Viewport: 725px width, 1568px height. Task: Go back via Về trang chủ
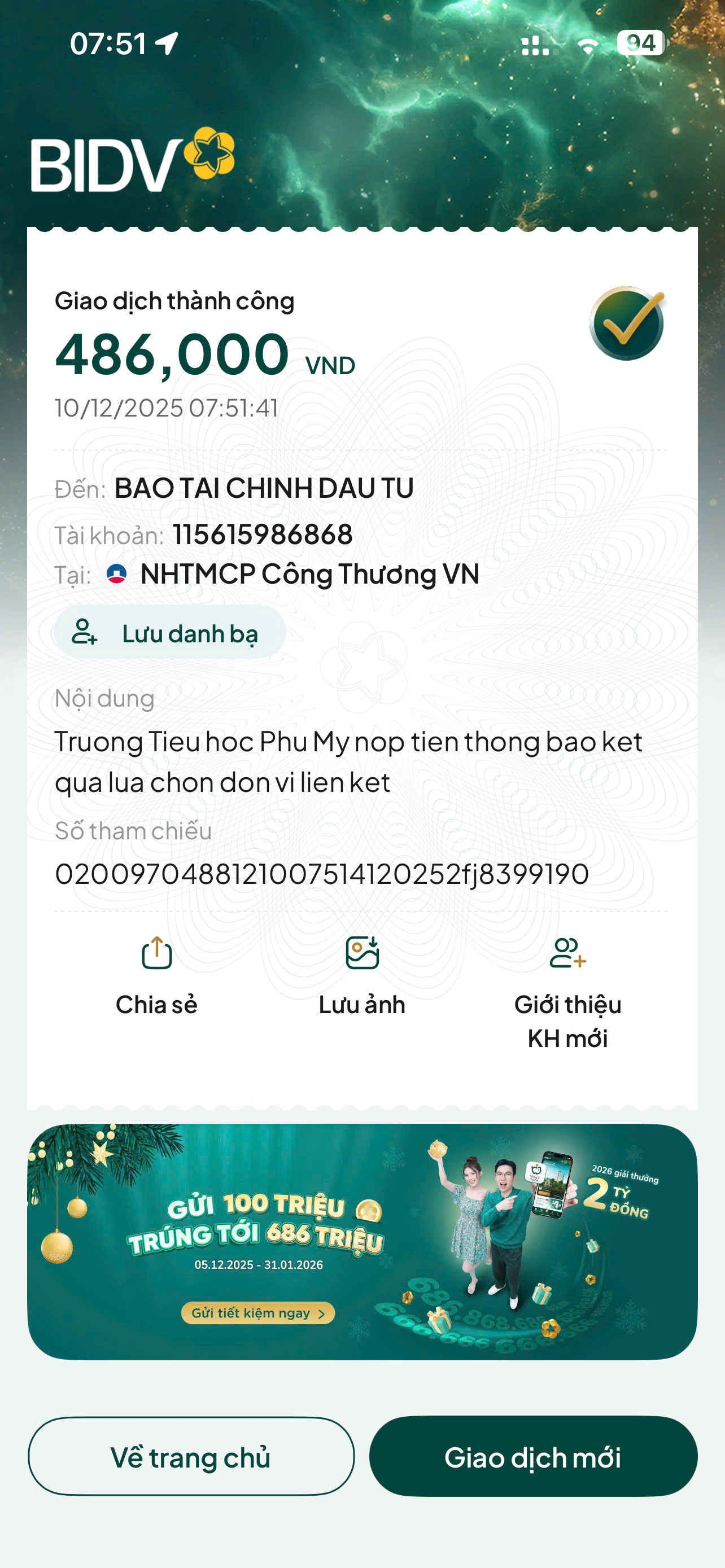pos(191,1457)
